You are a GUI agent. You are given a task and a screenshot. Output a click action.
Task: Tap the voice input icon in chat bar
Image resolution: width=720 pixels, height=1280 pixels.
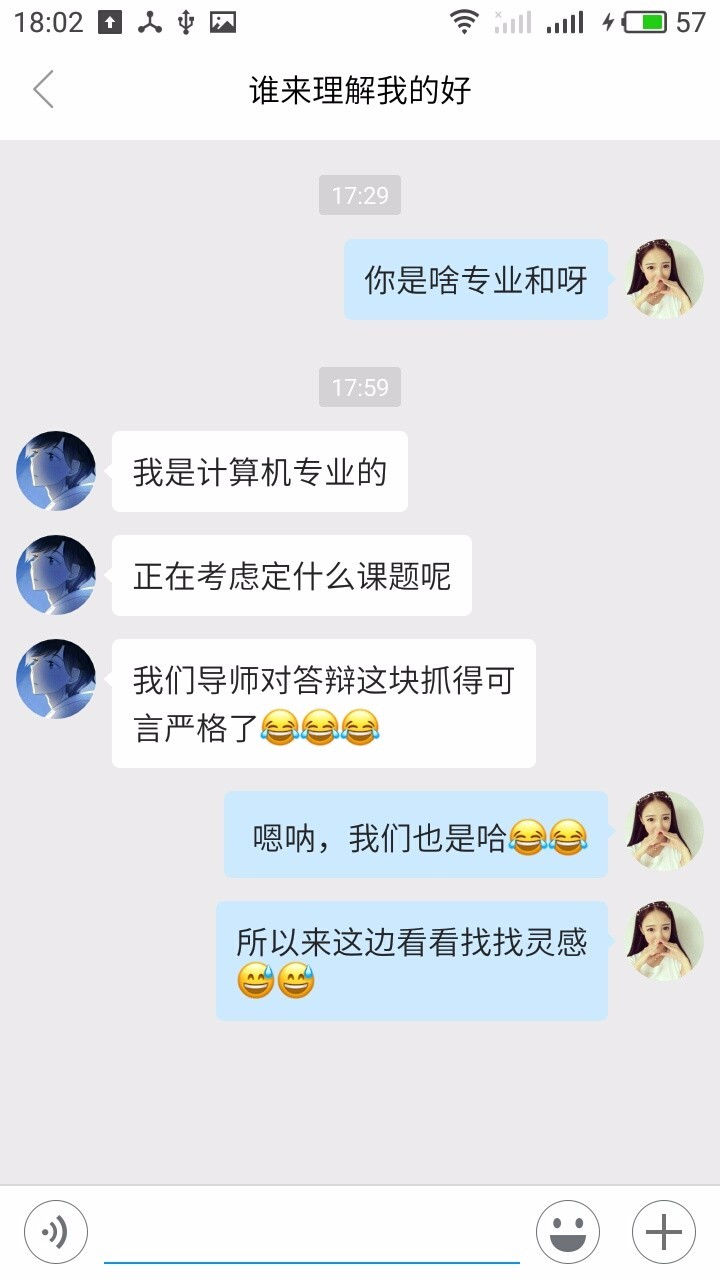pyautogui.click(x=56, y=1231)
